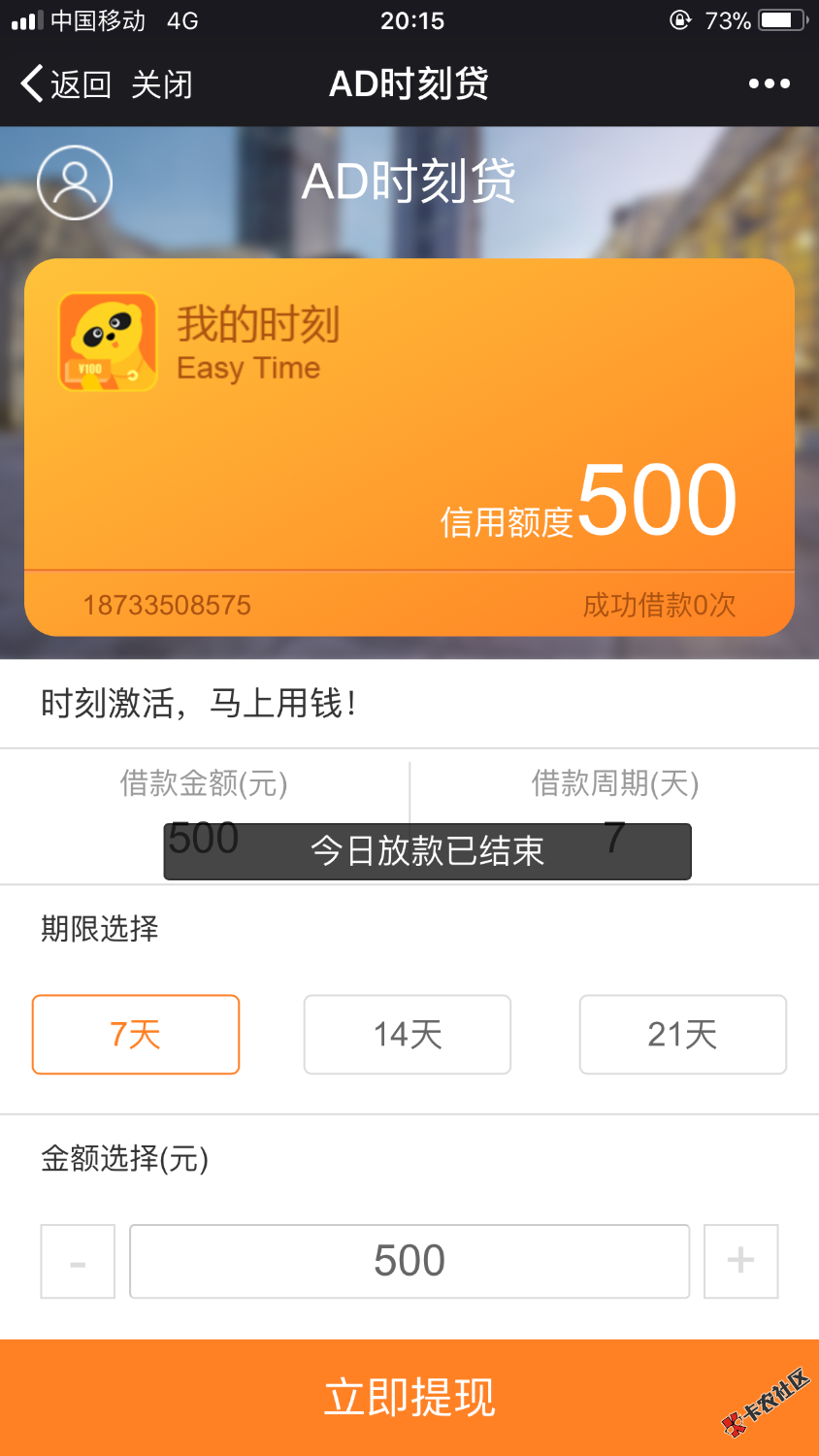The height and width of the screenshot is (1456, 819).
Task: Pick the 21天 loan term
Action: (x=682, y=1035)
